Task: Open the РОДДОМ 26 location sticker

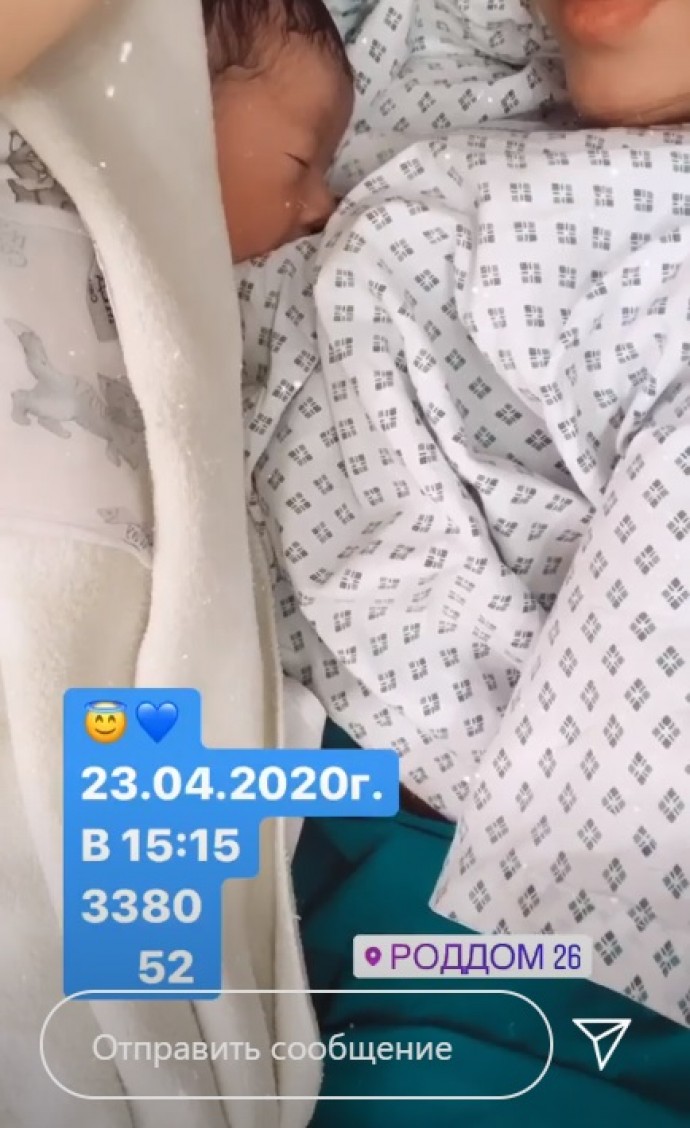Action: coord(471,956)
